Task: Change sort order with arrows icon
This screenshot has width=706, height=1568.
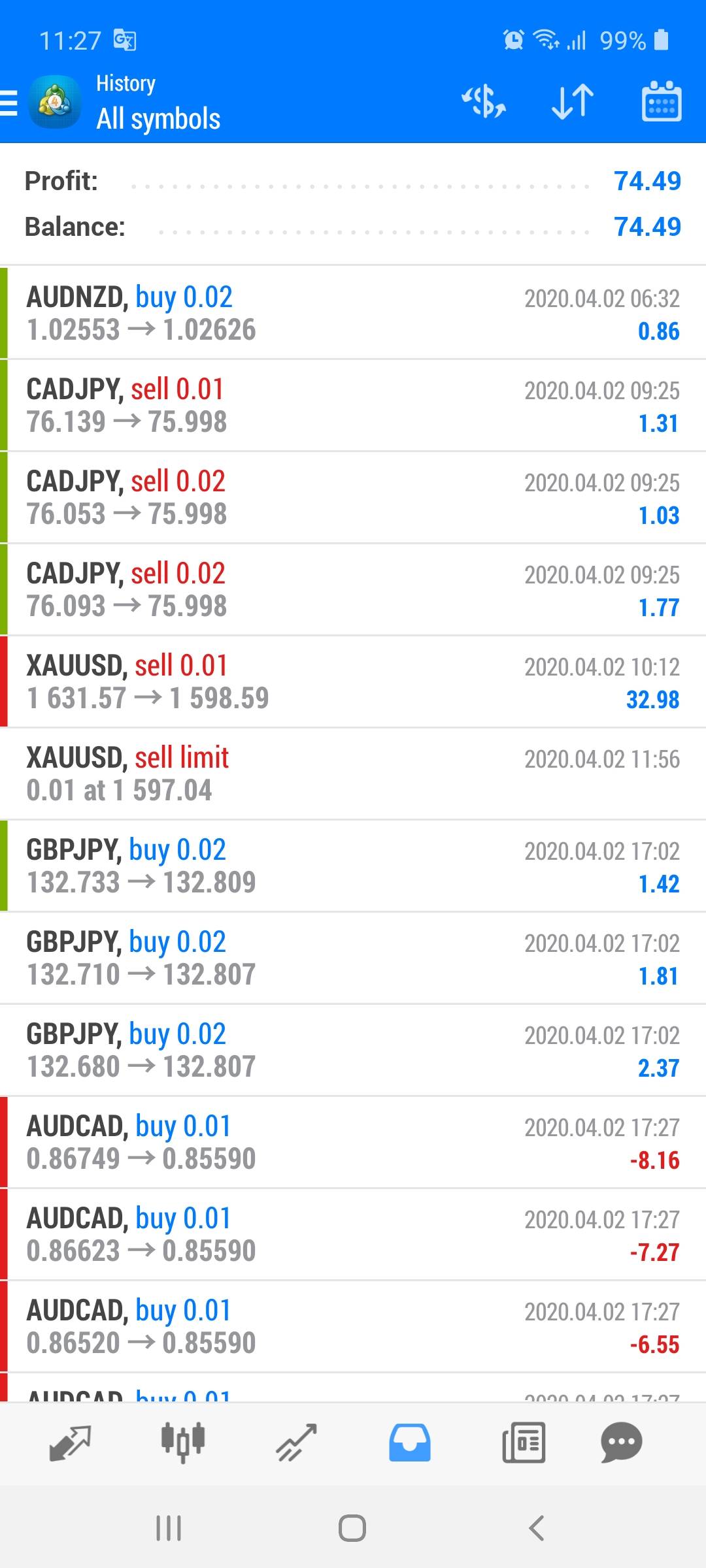Action: click(x=572, y=102)
